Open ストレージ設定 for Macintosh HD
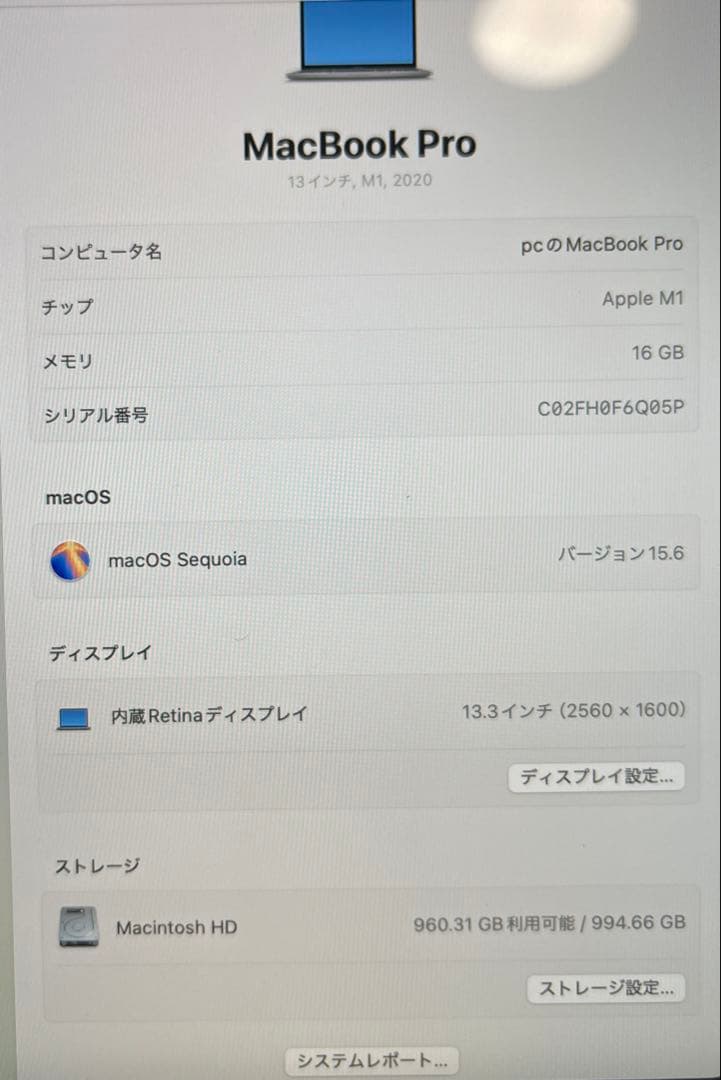Image resolution: width=721 pixels, height=1080 pixels. coord(606,988)
